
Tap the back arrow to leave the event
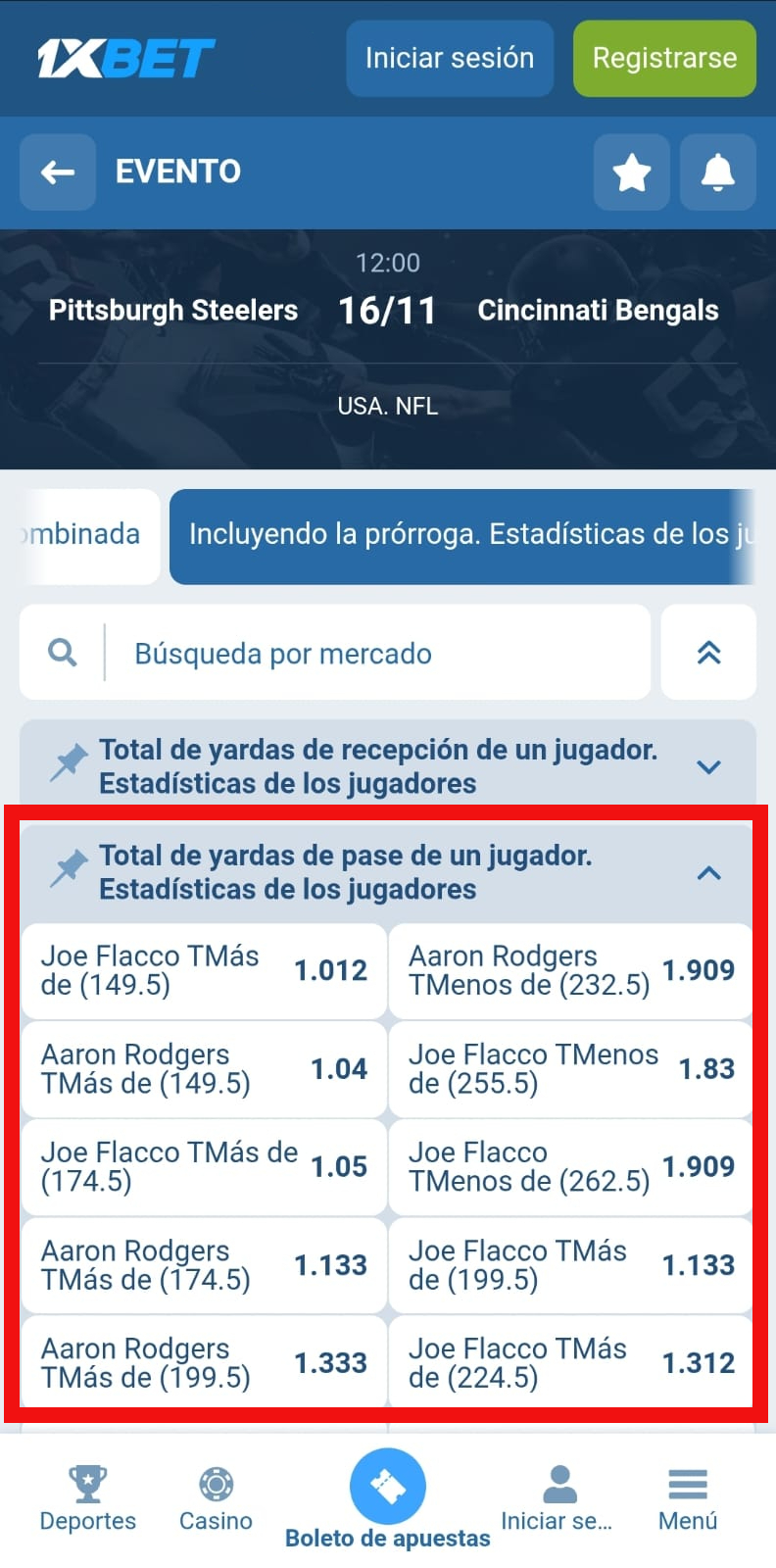tap(57, 172)
